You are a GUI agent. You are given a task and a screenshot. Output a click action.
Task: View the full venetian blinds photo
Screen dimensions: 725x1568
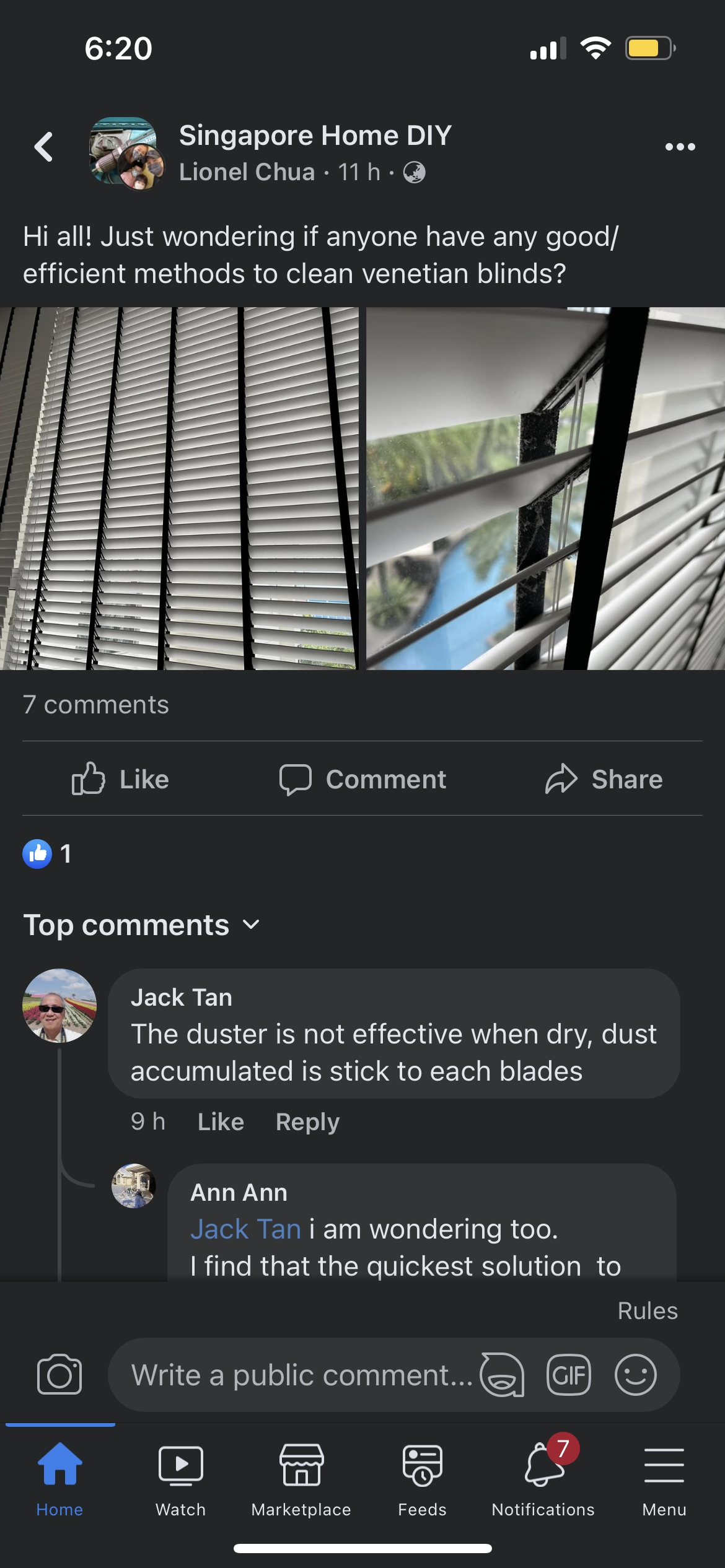[179, 489]
